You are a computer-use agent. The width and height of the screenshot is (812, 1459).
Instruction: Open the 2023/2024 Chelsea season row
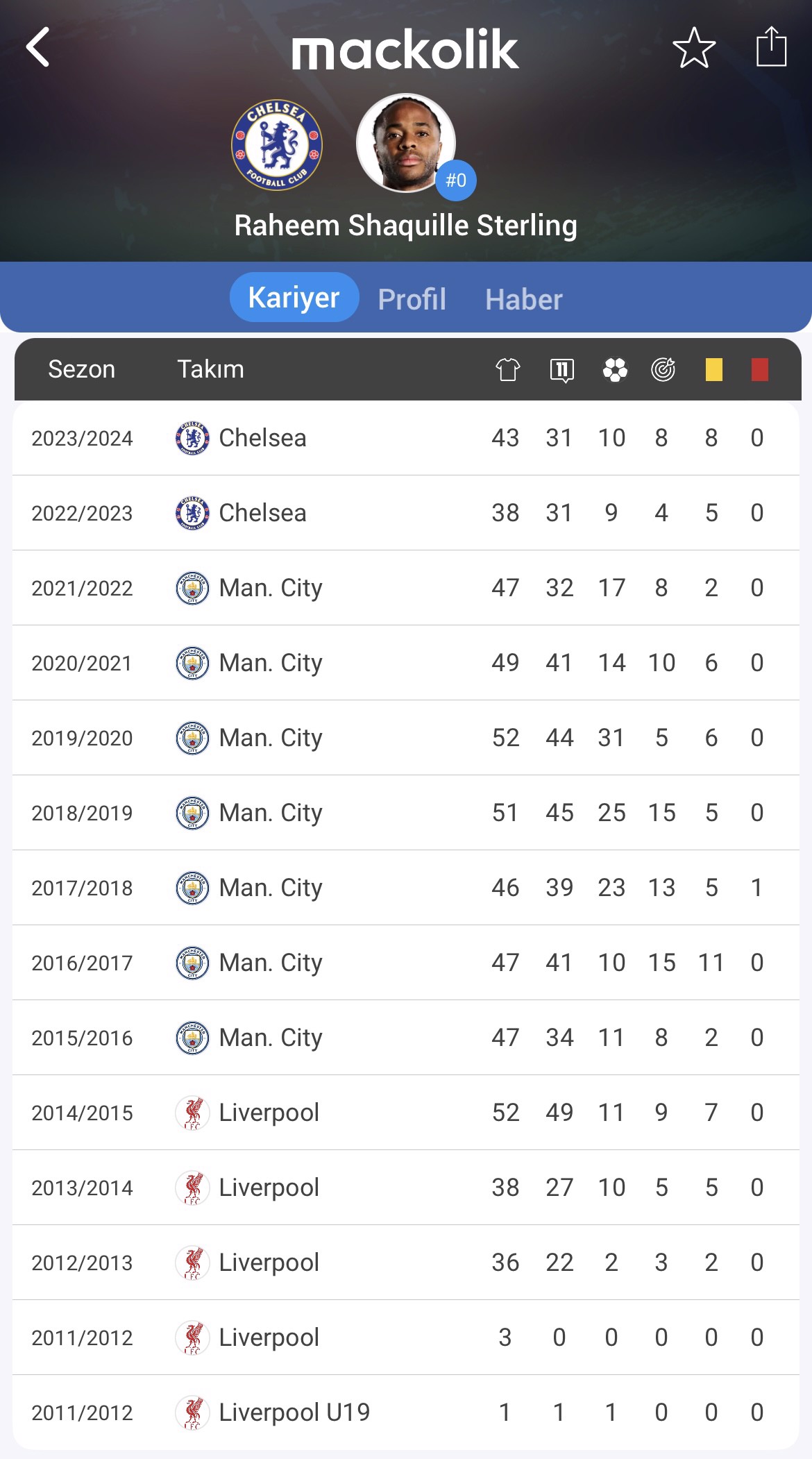pos(406,438)
